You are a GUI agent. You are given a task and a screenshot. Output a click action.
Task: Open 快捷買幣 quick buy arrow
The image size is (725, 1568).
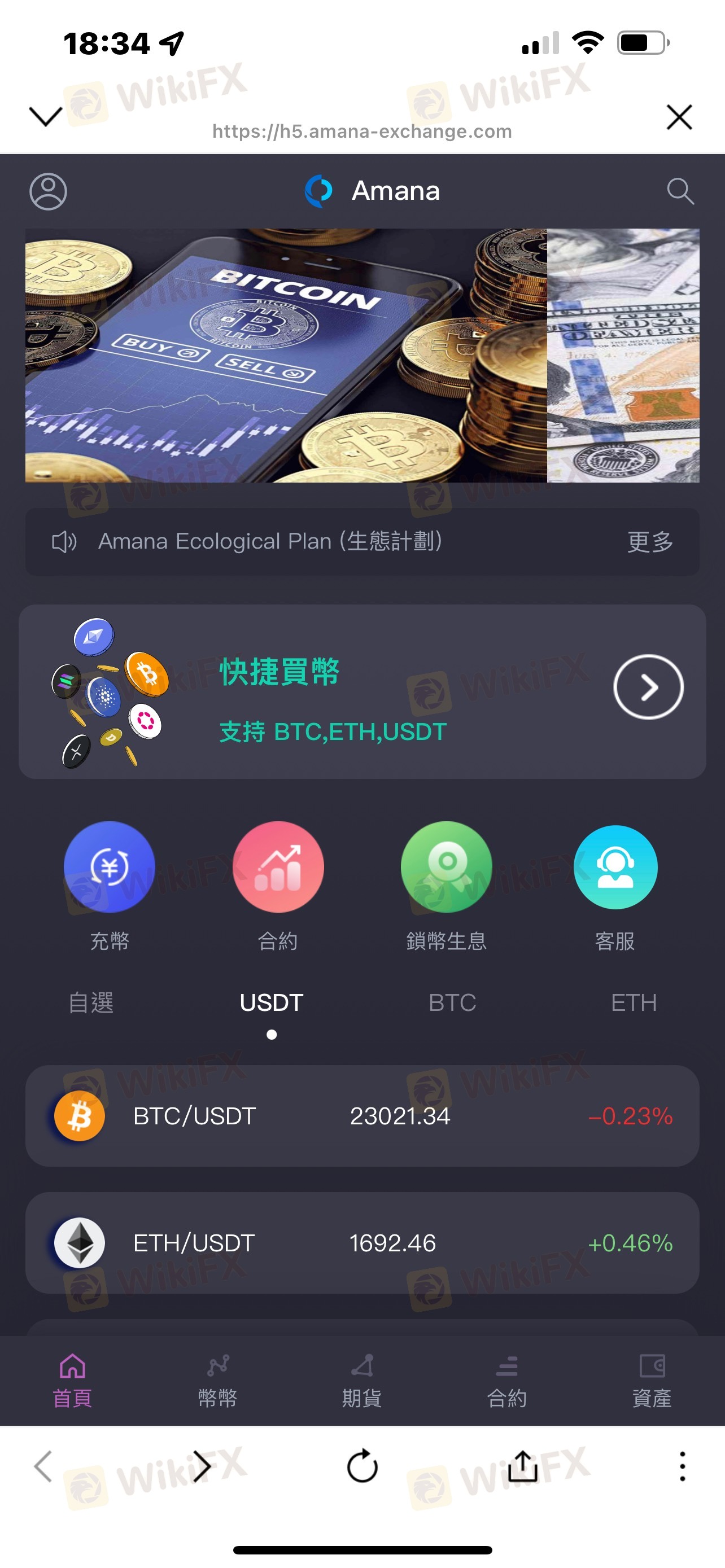648,687
